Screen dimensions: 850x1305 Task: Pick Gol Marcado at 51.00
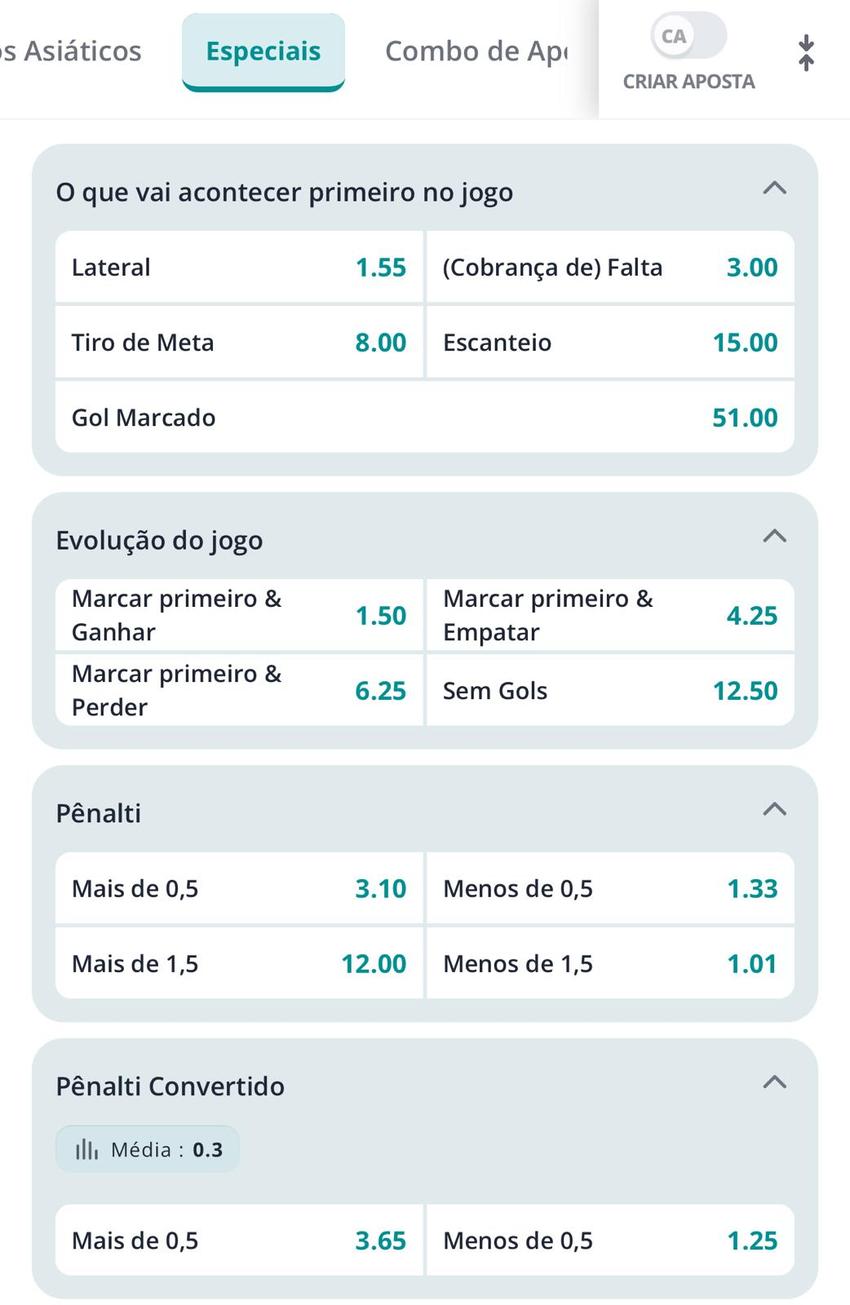point(424,417)
